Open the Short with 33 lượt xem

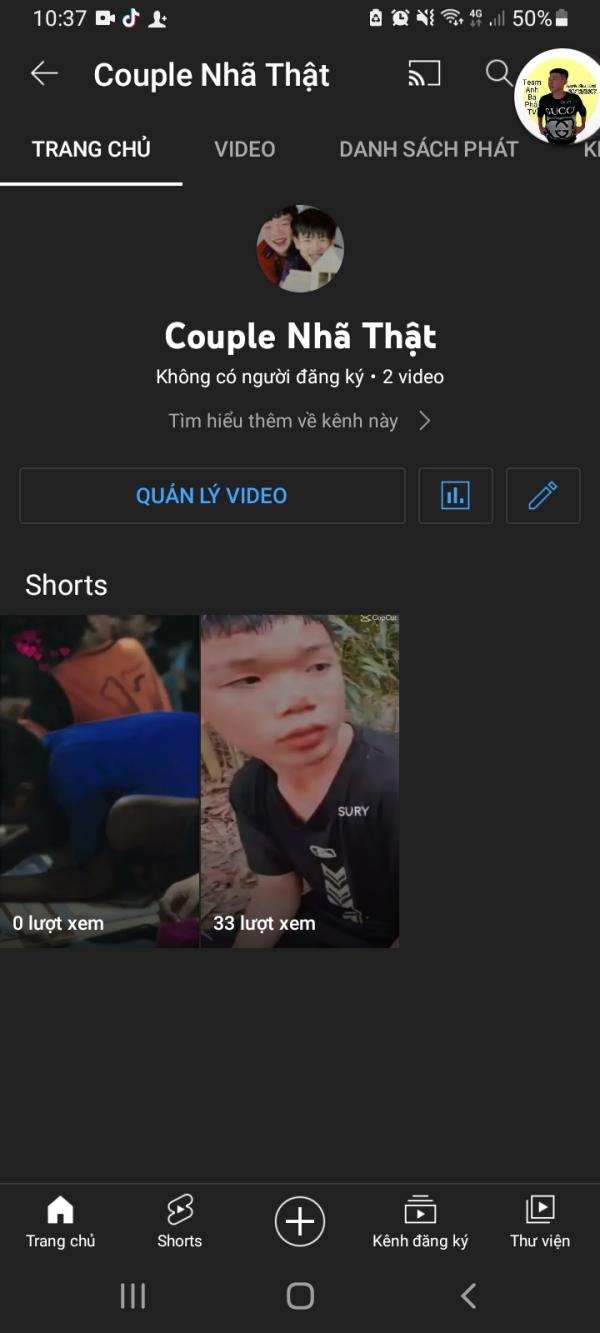coord(300,781)
